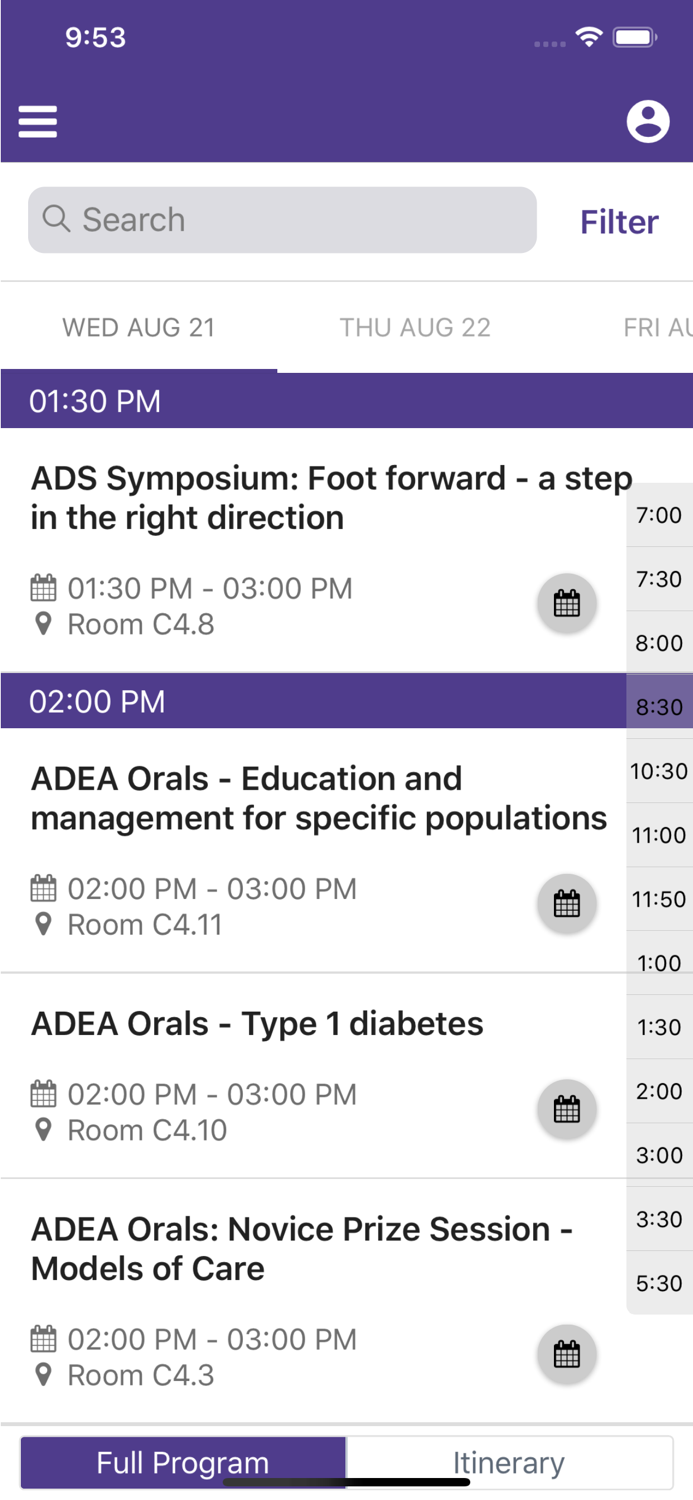The height and width of the screenshot is (1500, 693).
Task: Open the ADS Symposium: Foot forward session
Action: click(x=300, y=498)
